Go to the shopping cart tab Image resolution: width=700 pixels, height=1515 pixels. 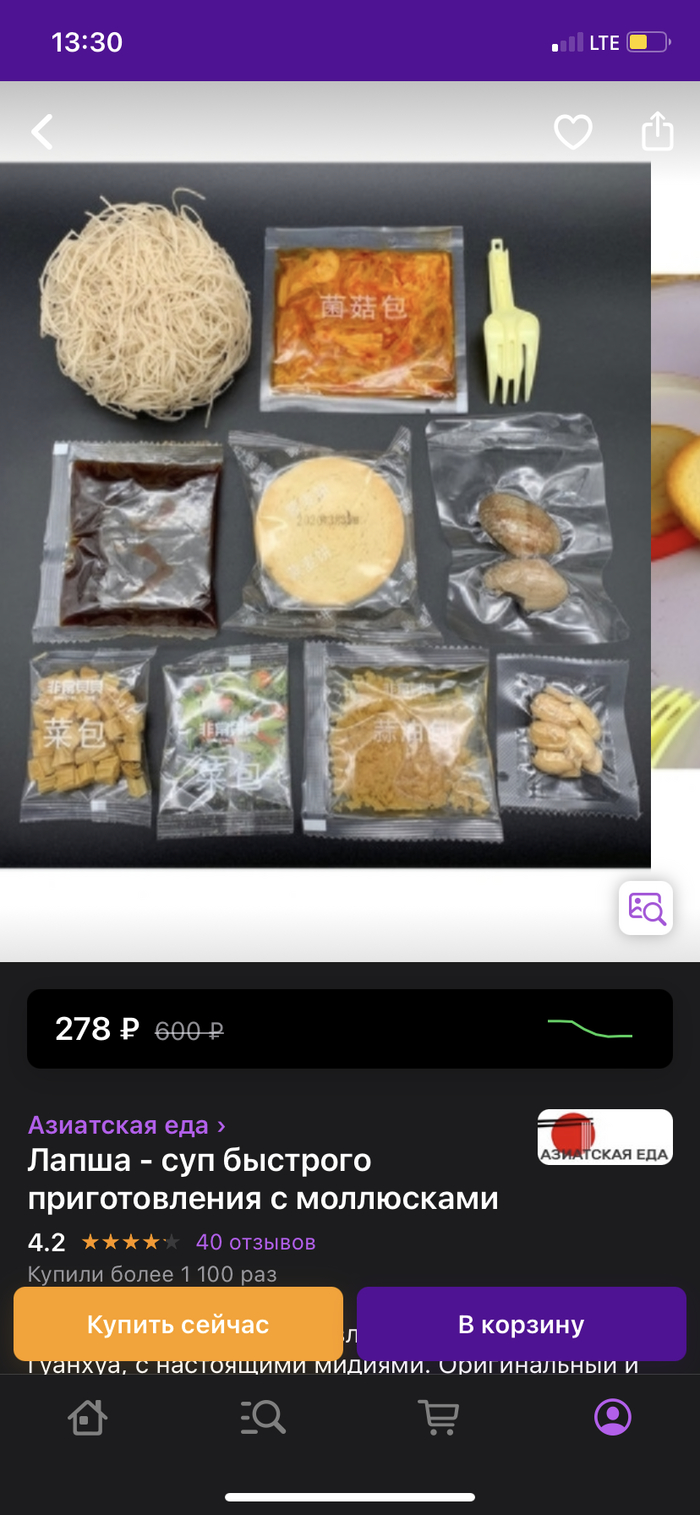point(438,1417)
